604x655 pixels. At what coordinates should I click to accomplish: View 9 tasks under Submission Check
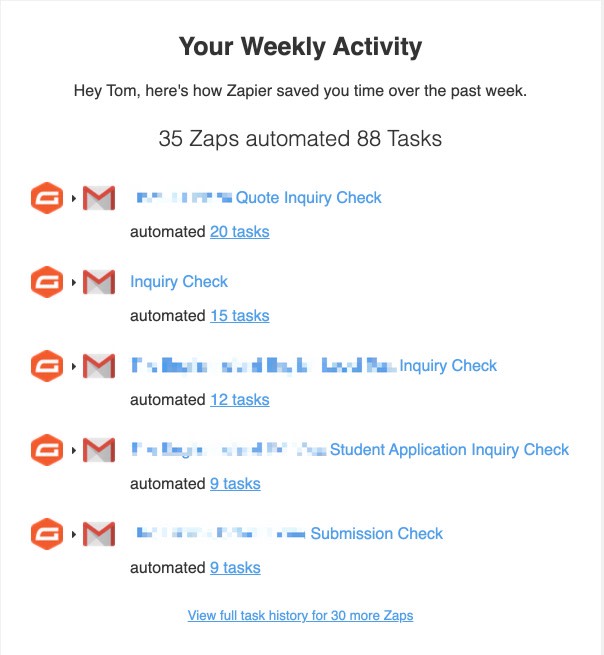click(235, 568)
